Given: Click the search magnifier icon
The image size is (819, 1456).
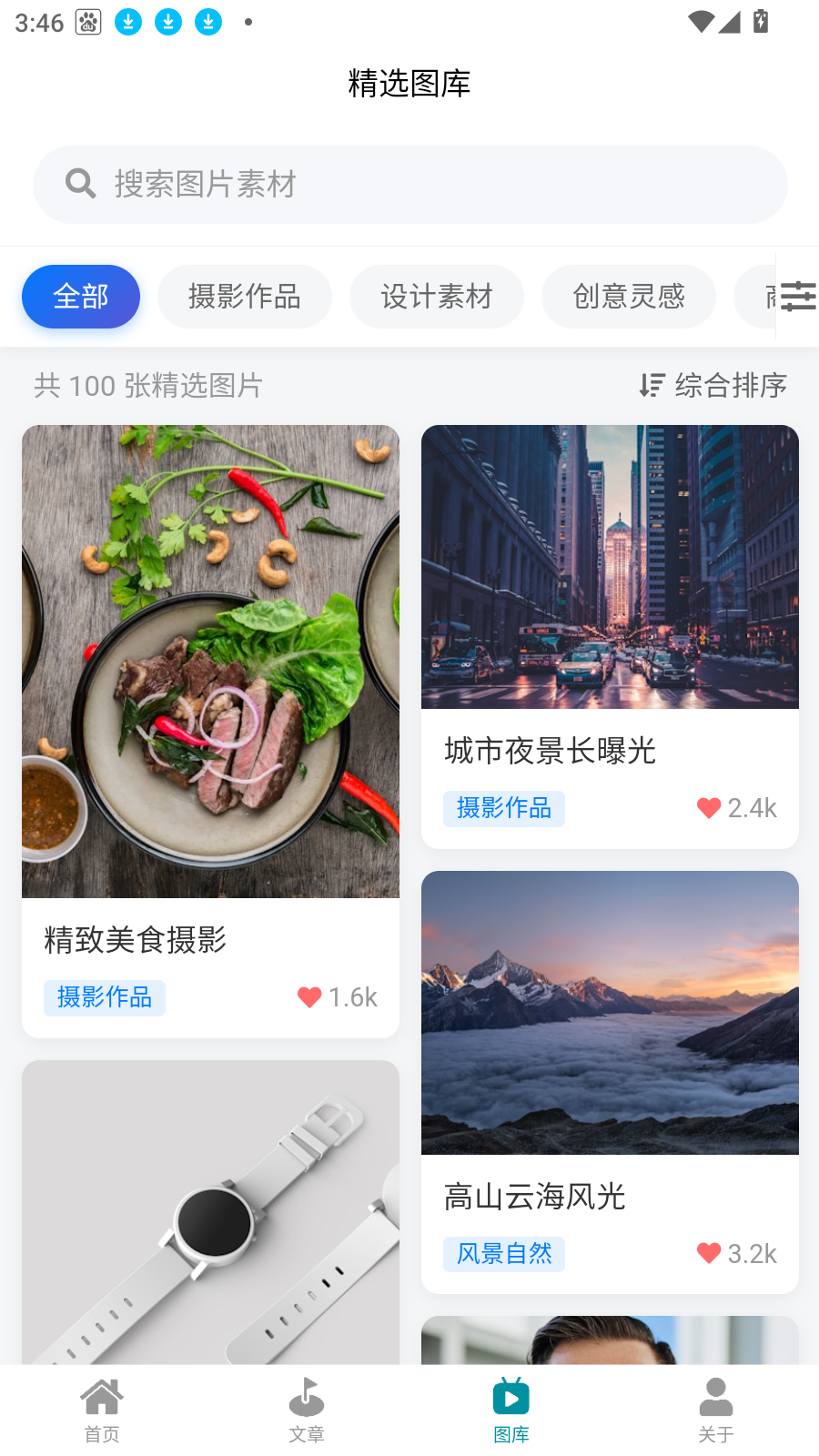Looking at the screenshot, I should [x=80, y=184].
